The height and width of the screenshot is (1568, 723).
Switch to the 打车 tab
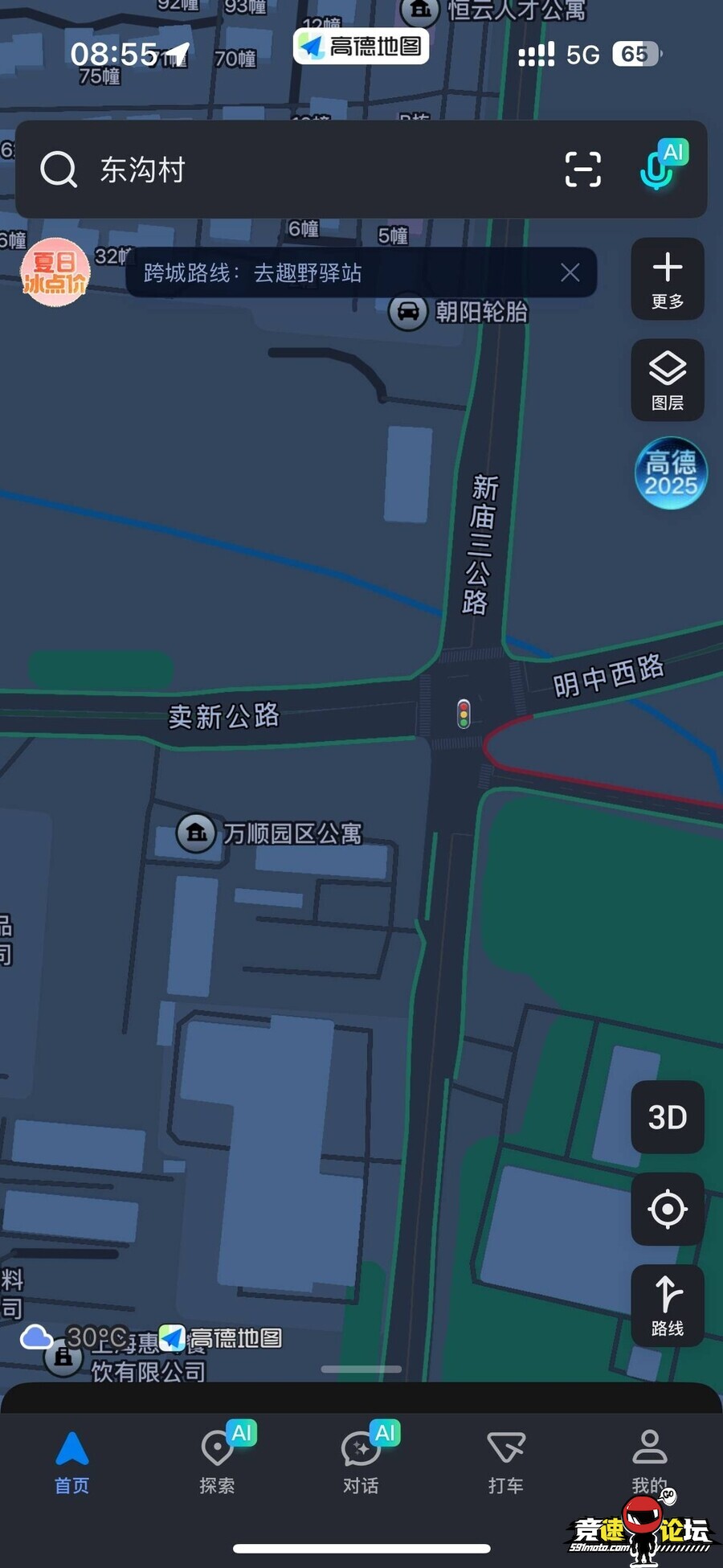click(505, 1463)
